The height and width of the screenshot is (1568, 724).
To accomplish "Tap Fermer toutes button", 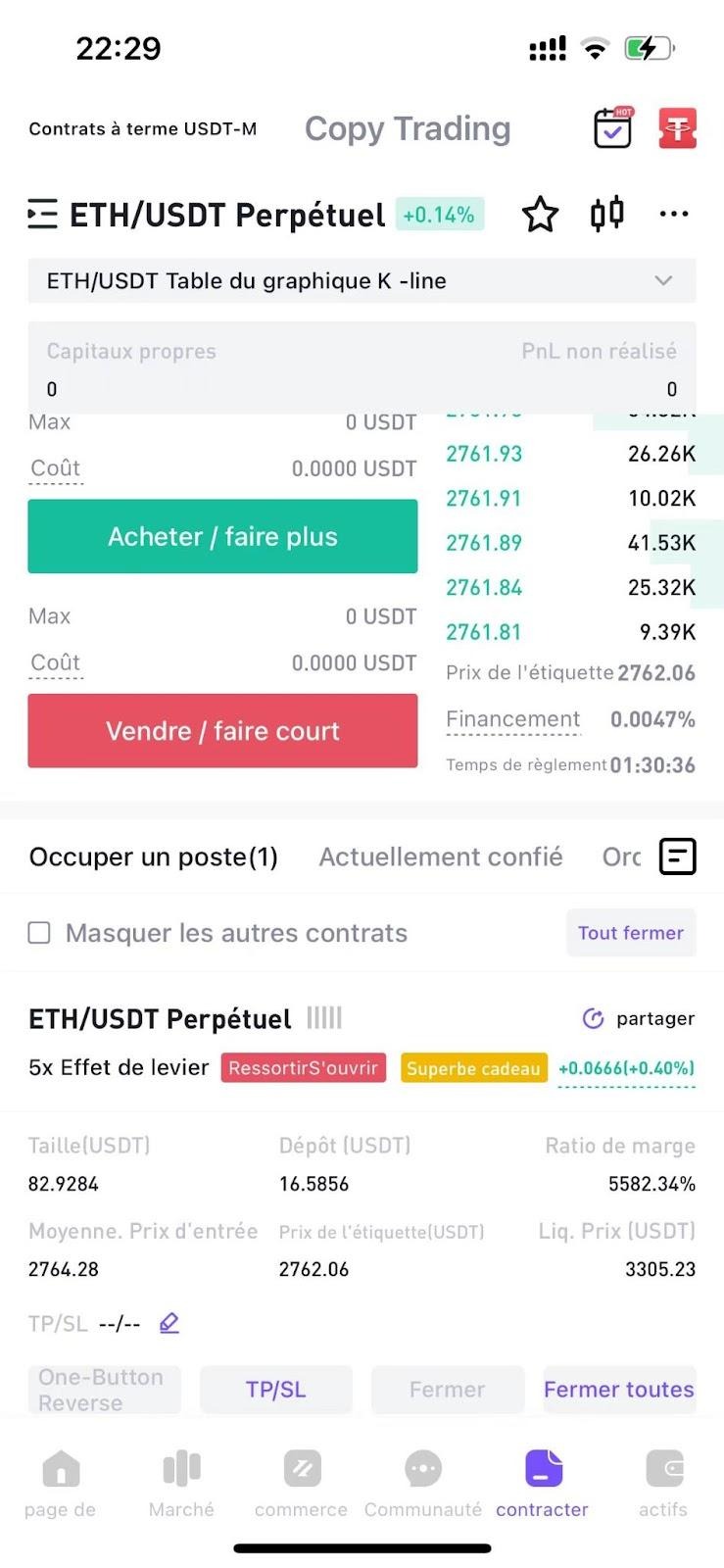I will (619, 1390).
